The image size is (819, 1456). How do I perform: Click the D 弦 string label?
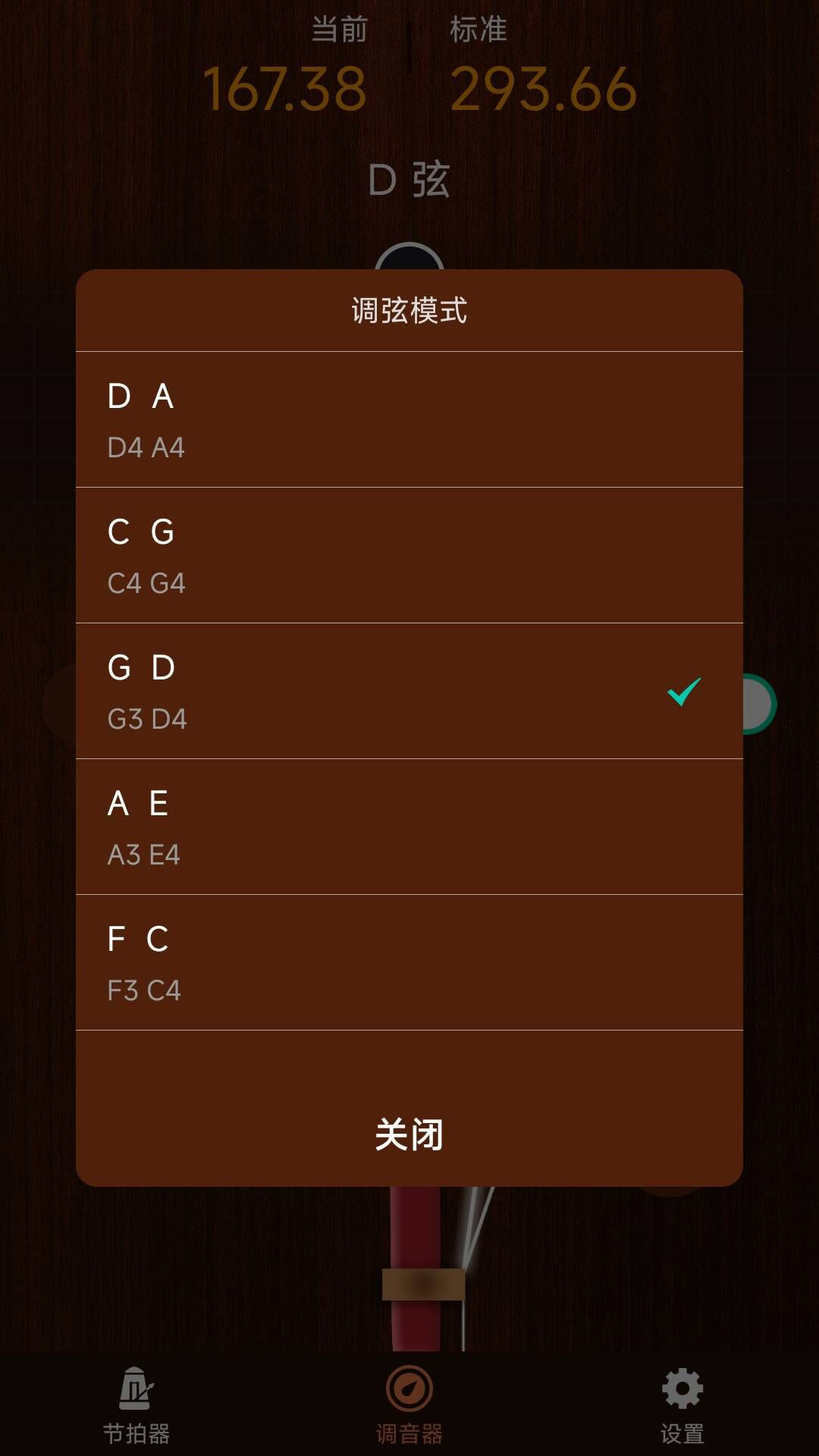409,180
